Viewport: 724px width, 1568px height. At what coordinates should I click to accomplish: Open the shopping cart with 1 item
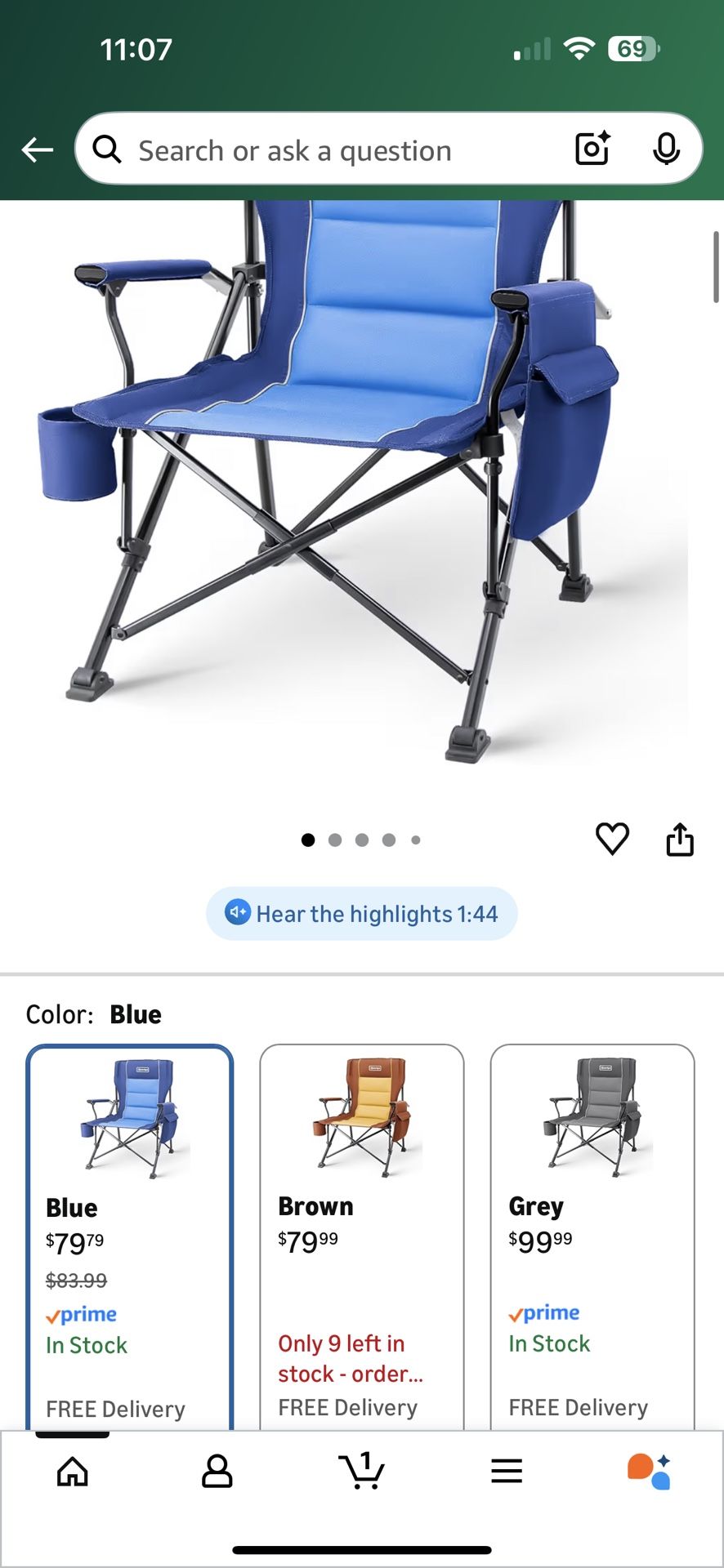[362, 1472]
